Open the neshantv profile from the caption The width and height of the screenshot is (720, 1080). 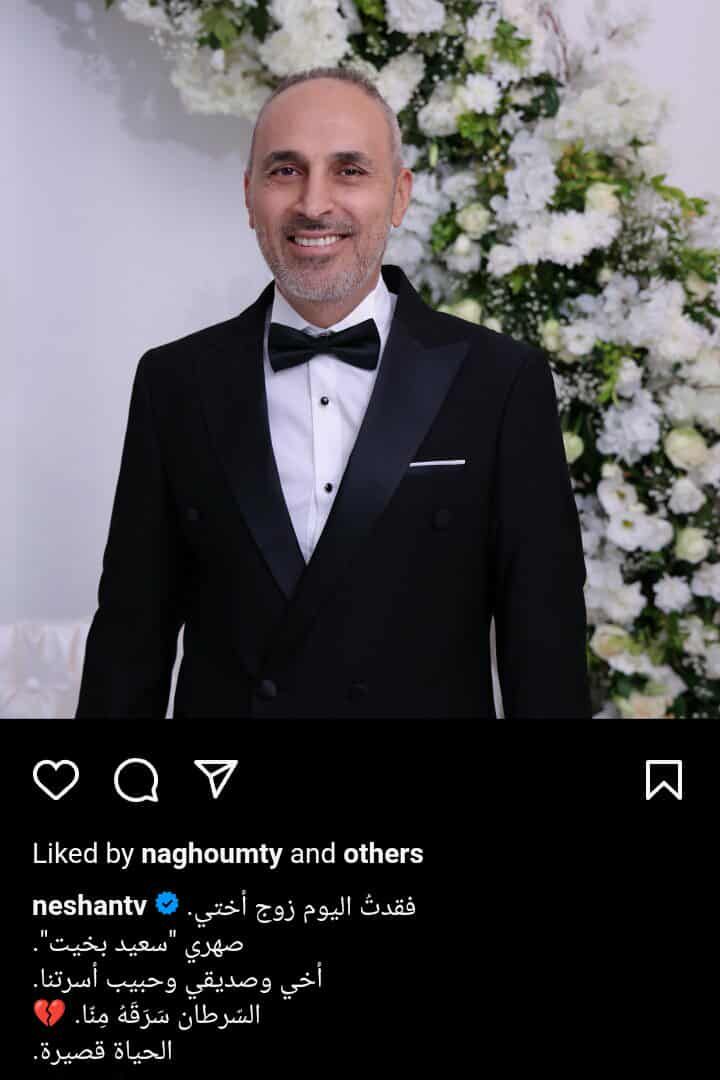point(90,906)
